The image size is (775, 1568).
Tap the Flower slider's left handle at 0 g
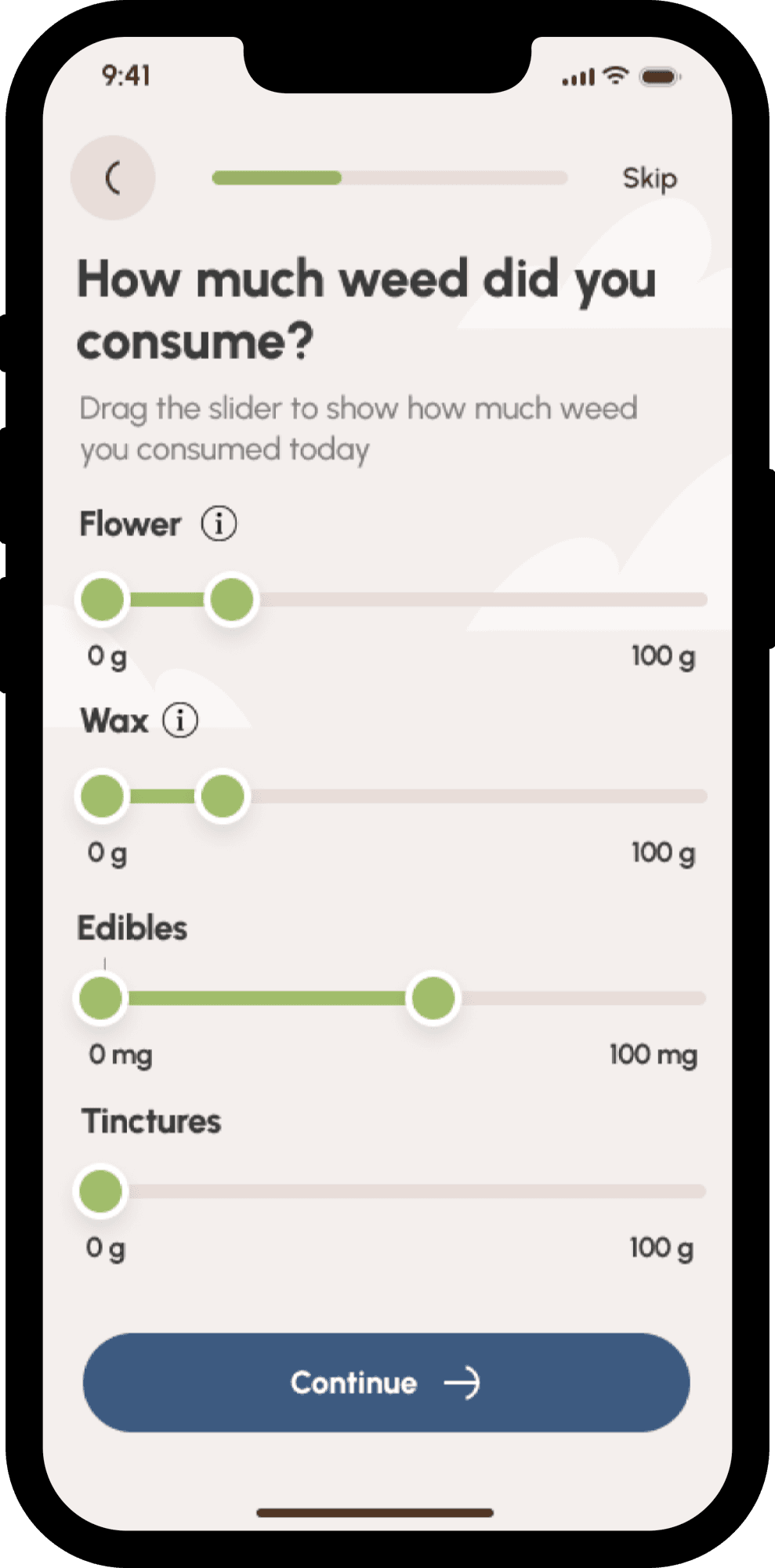[103, 600]
